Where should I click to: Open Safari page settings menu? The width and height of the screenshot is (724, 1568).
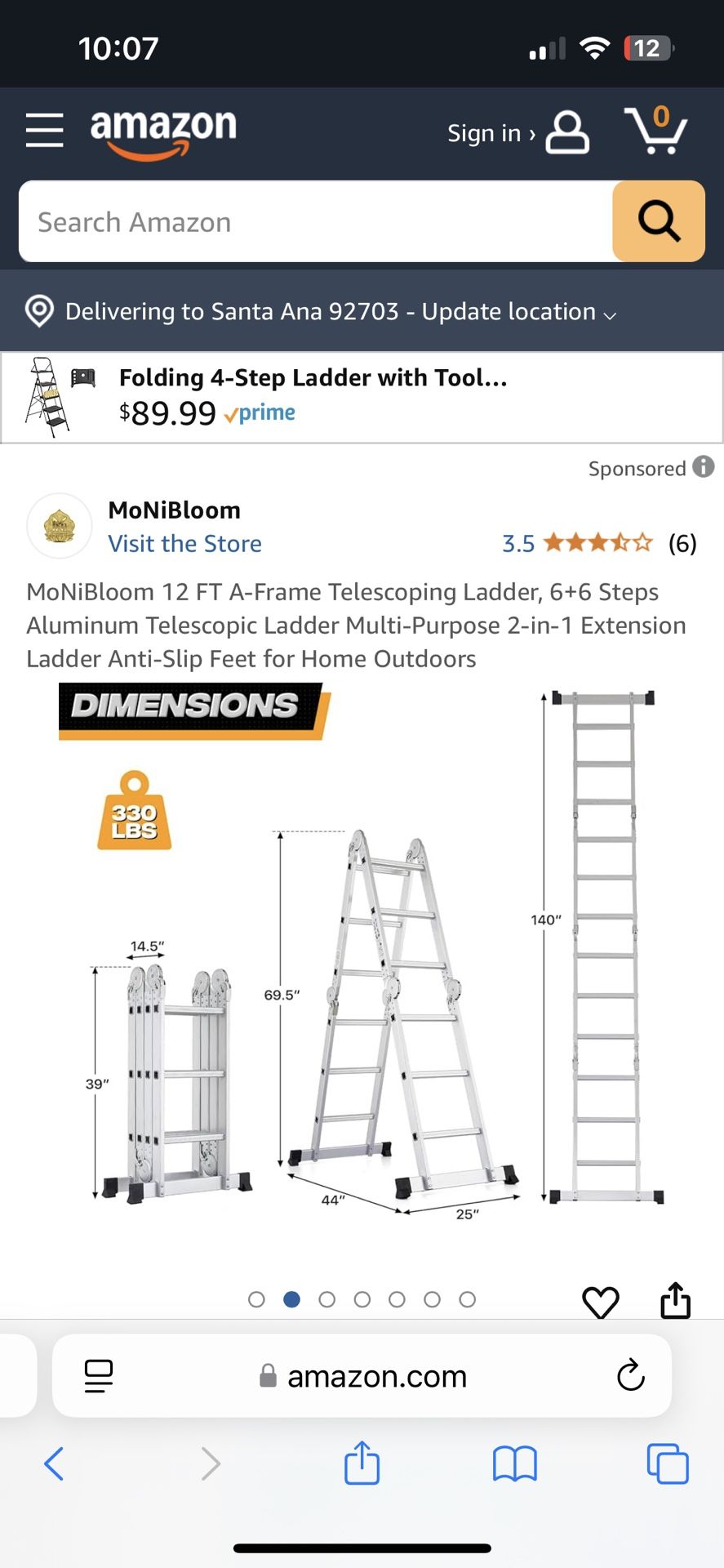click(99, 1376)
